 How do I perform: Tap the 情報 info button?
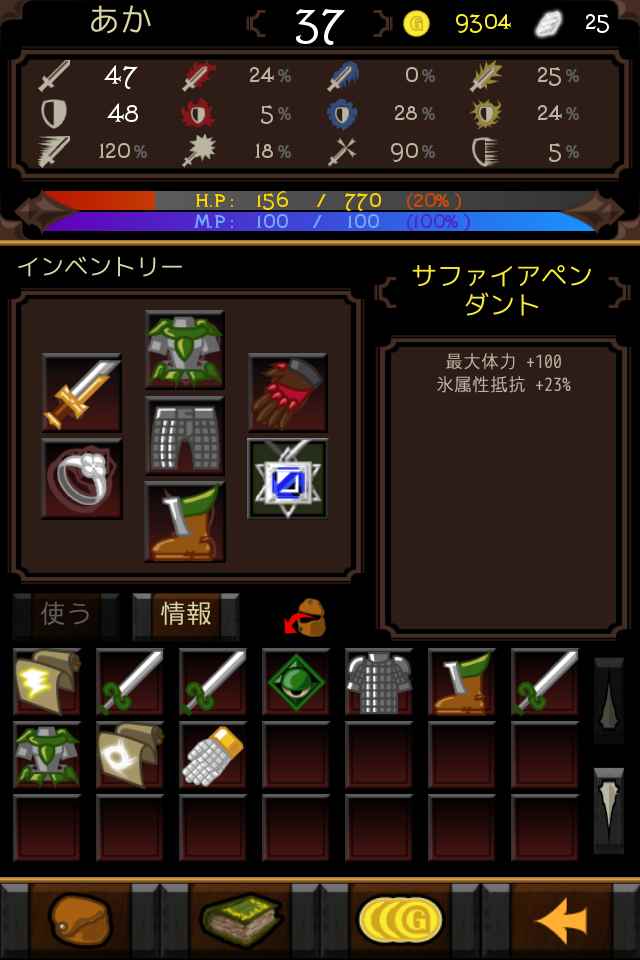tap(186, 615)
